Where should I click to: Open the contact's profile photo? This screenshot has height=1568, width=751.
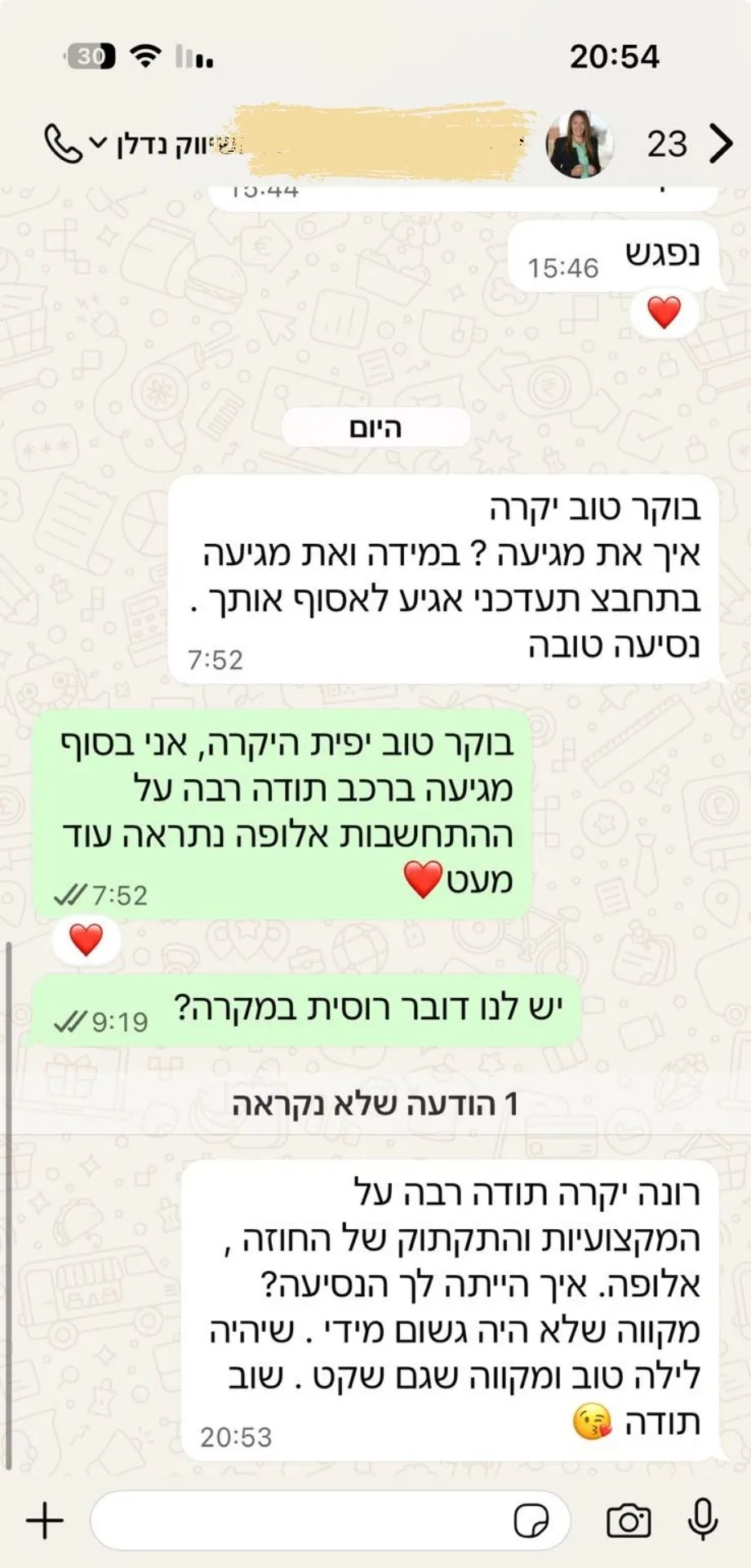[x=579, y=144]
